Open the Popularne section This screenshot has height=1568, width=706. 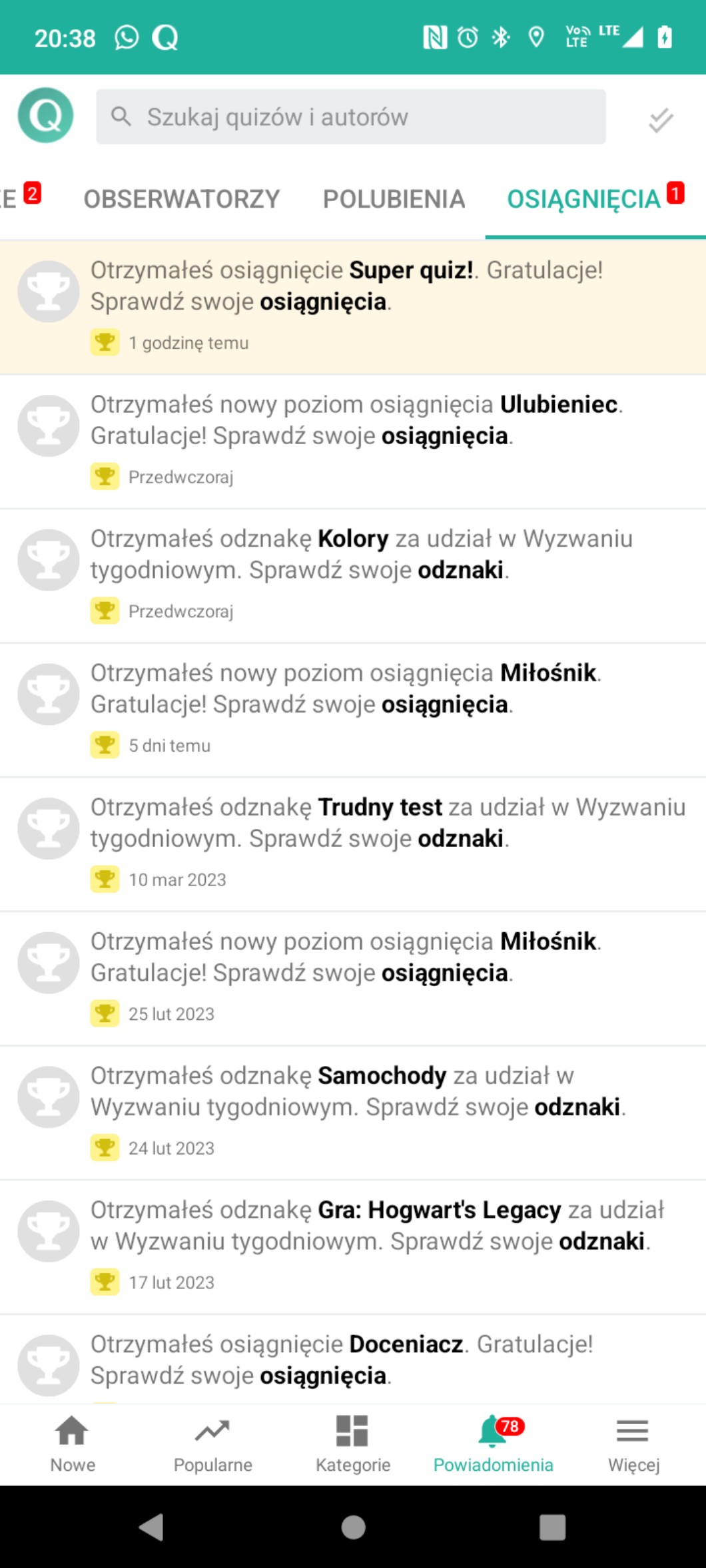(212, 1443)
